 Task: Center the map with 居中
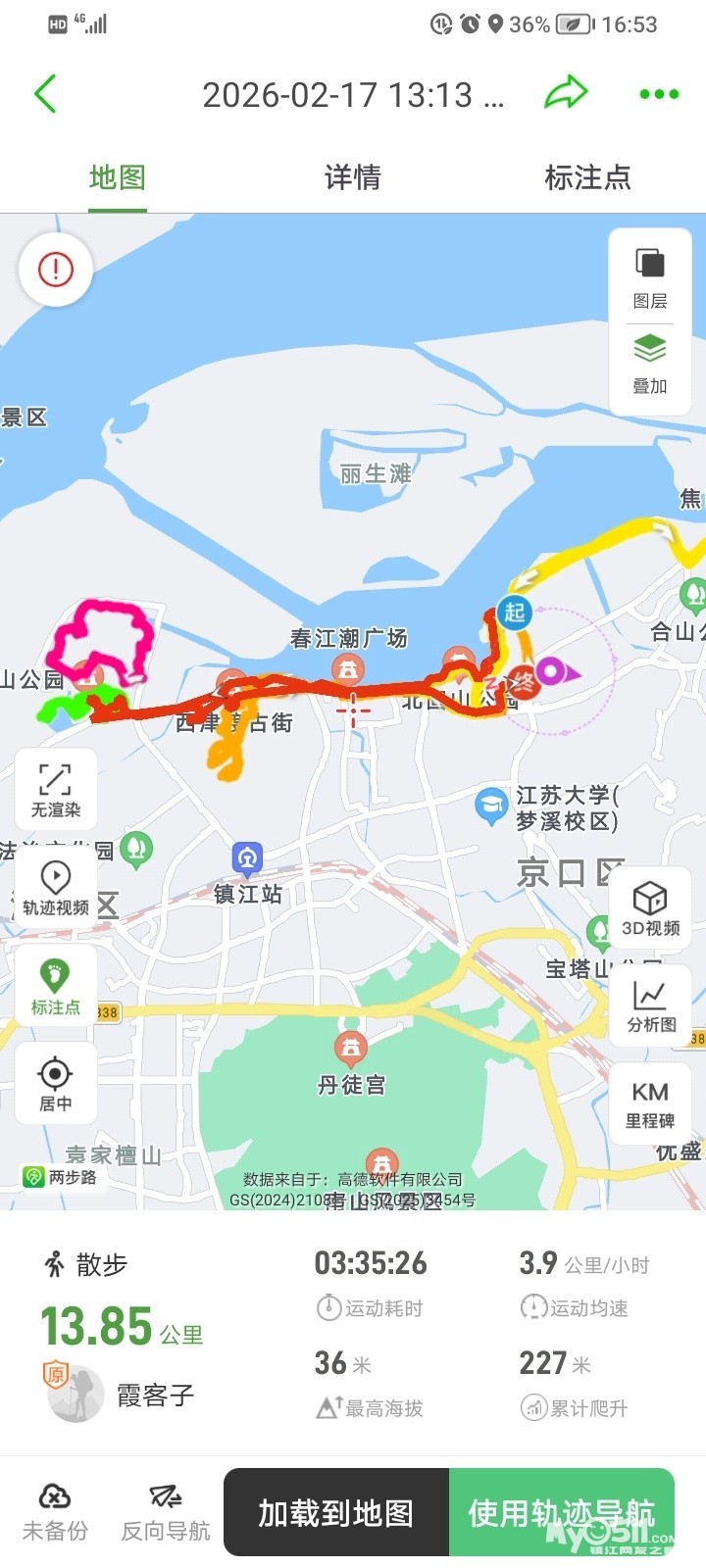56,1084
